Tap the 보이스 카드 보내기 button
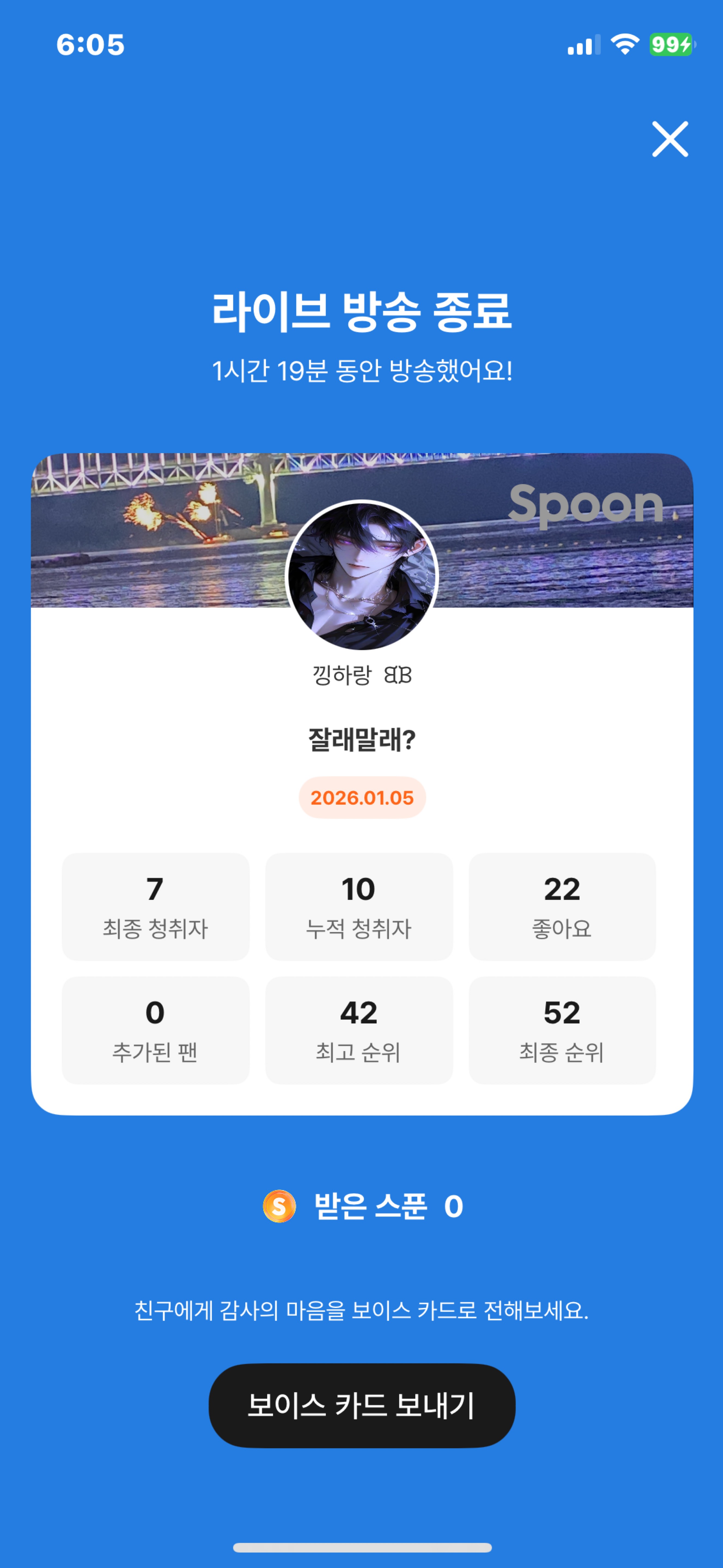Image resolution: width=723 pixels, height=1568 pixels. 362,1405
